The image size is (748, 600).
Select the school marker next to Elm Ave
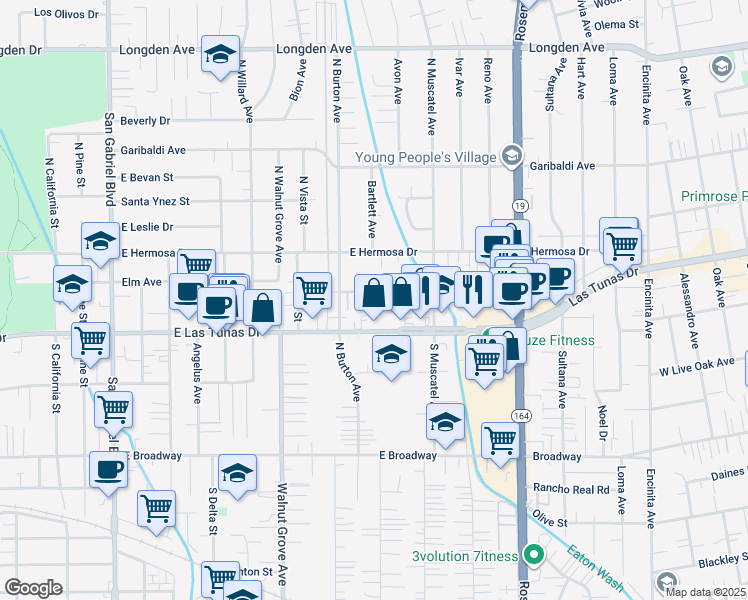(73, 286)
